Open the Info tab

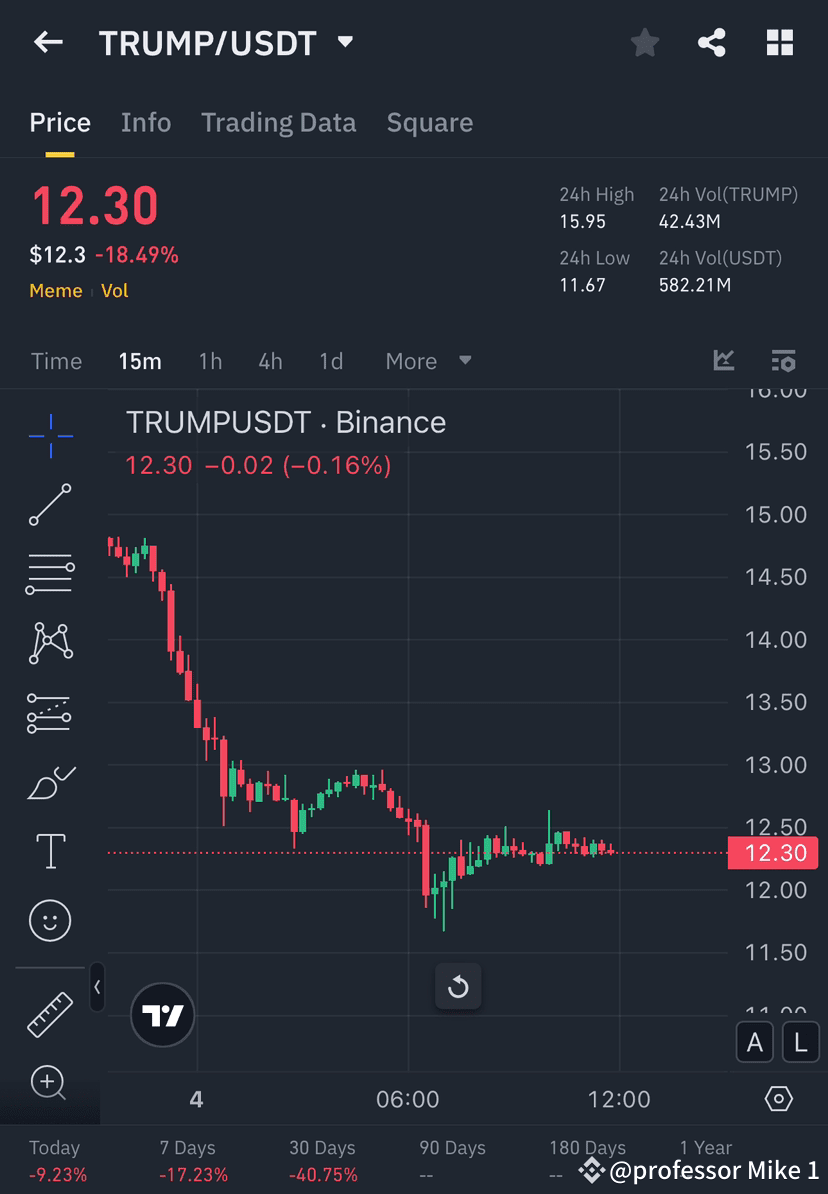[145, 122]
